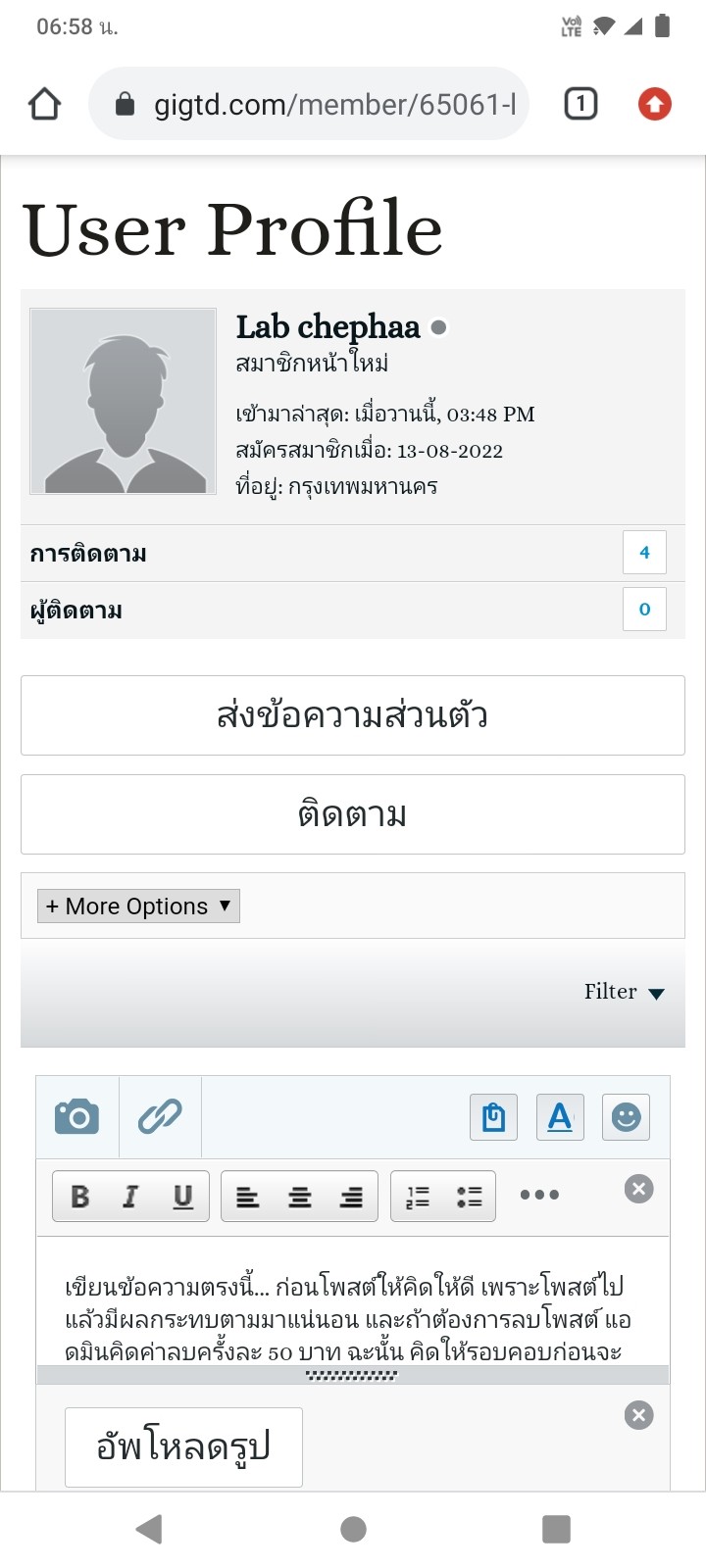
Task: Open the Filter dropdown
Action: point(625,992)
